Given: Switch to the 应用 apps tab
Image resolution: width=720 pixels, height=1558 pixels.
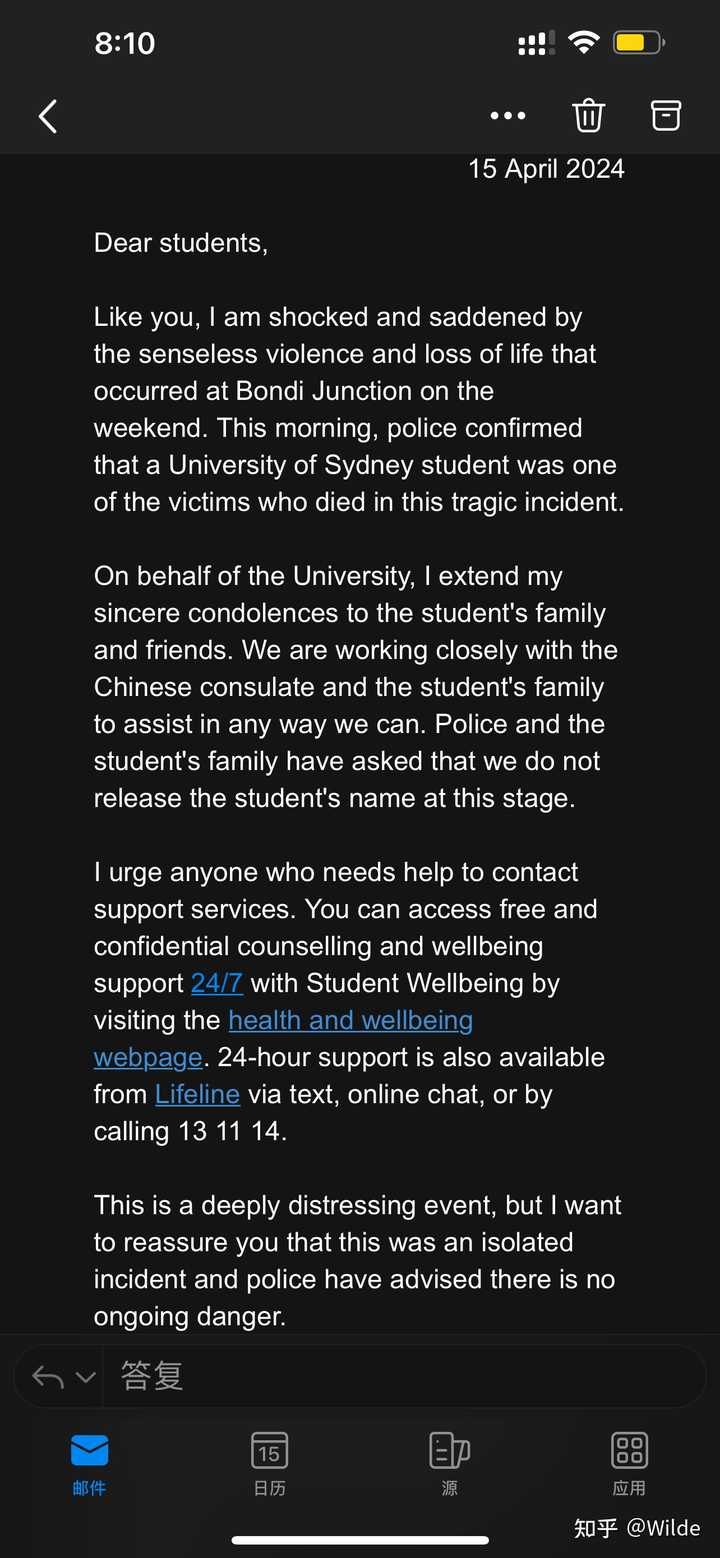Looking at the screenshot, I should (629, 1465).
